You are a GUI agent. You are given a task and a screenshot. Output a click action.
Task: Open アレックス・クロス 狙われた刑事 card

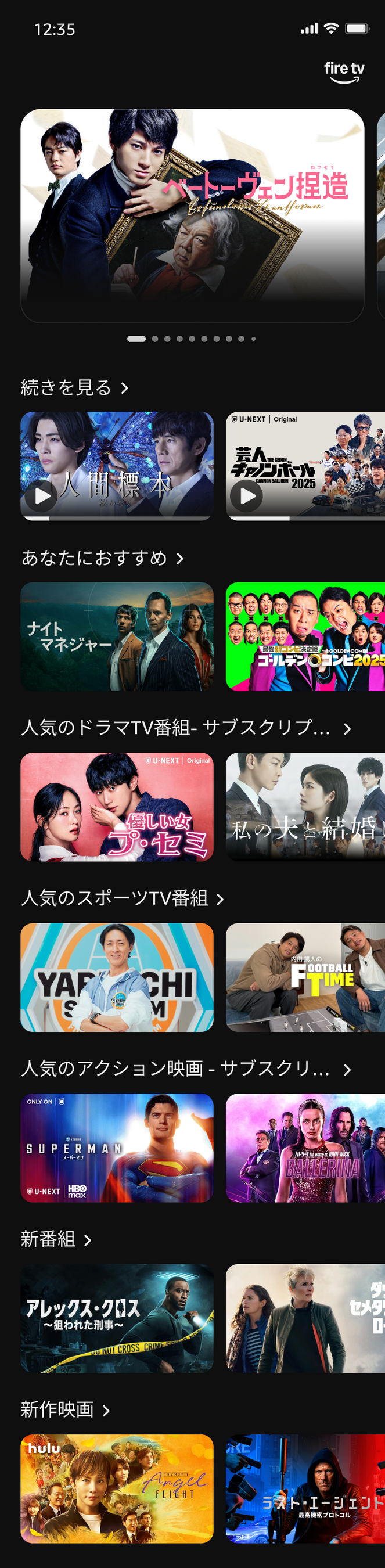[117, 1318]
